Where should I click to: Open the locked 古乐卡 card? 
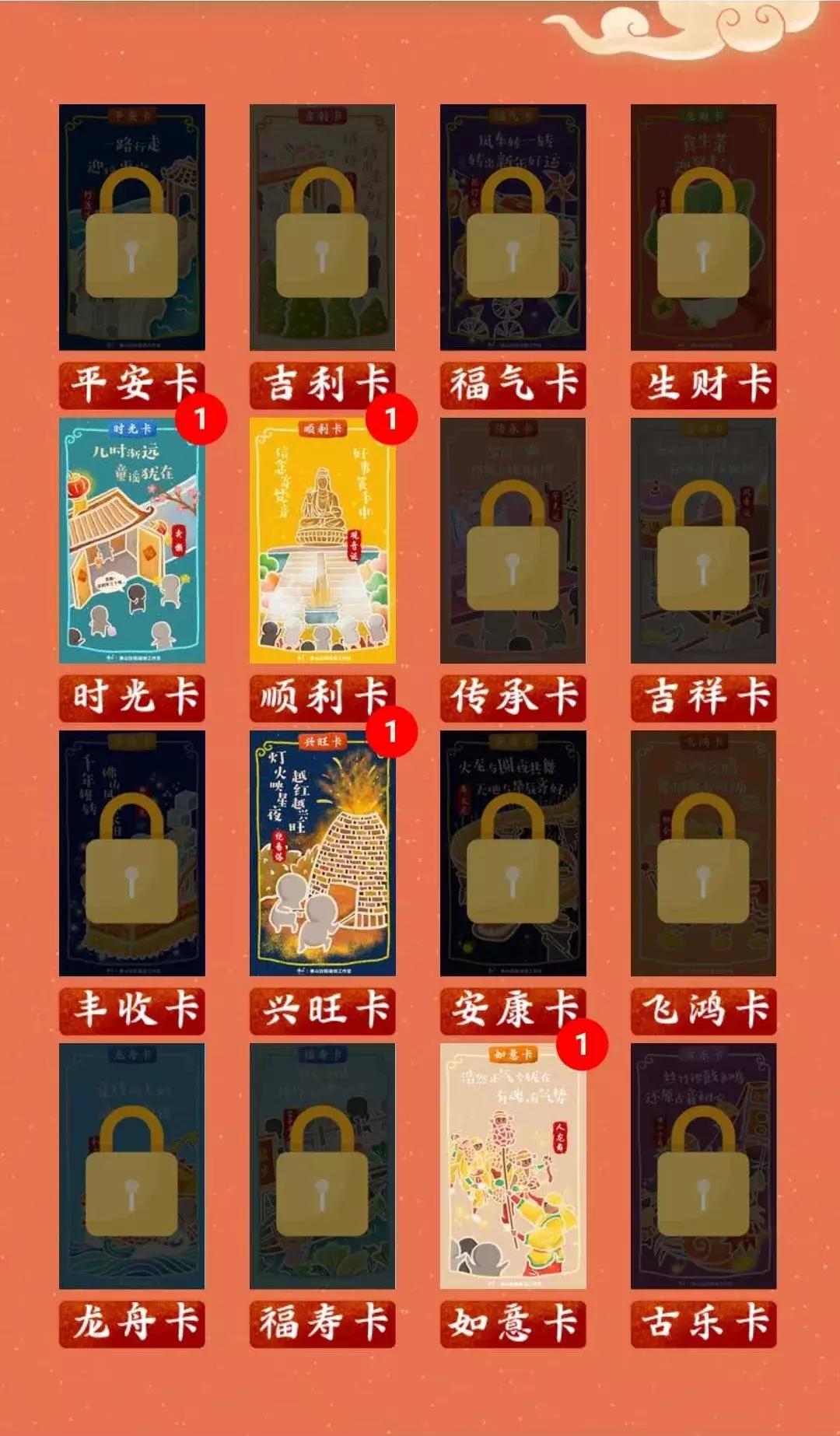click(x=704, y=1166)
